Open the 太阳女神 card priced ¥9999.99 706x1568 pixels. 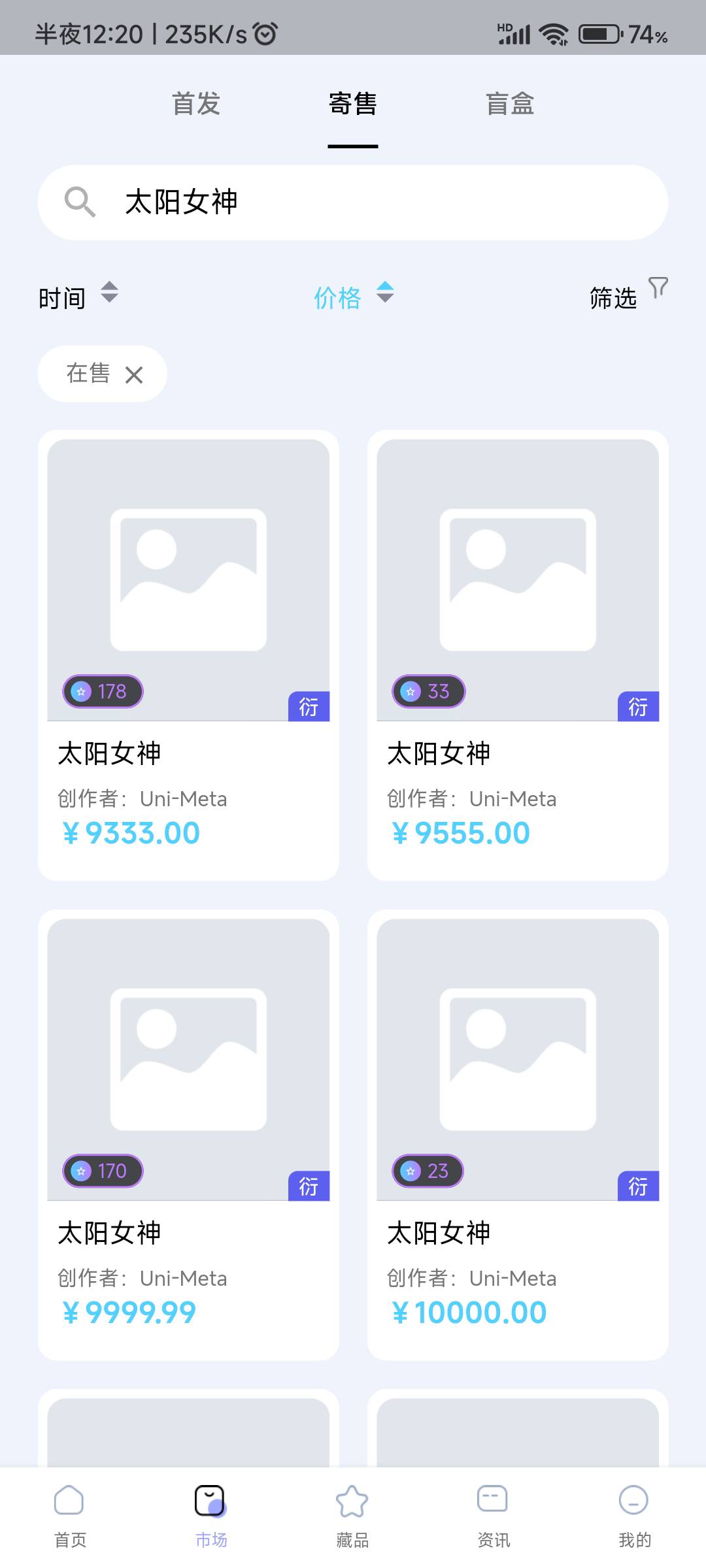188,1135
